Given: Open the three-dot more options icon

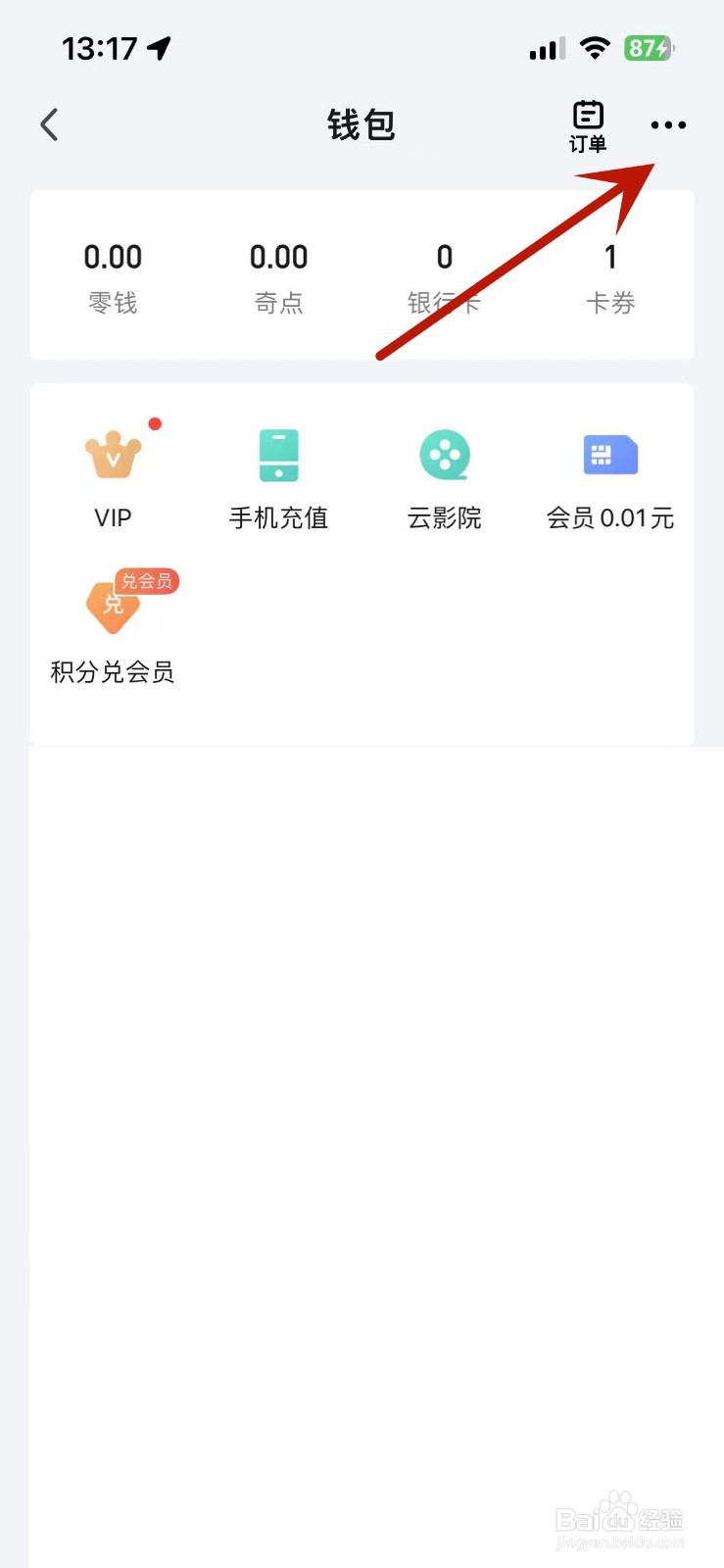Looking at the screenshot, I should (668, 124).
